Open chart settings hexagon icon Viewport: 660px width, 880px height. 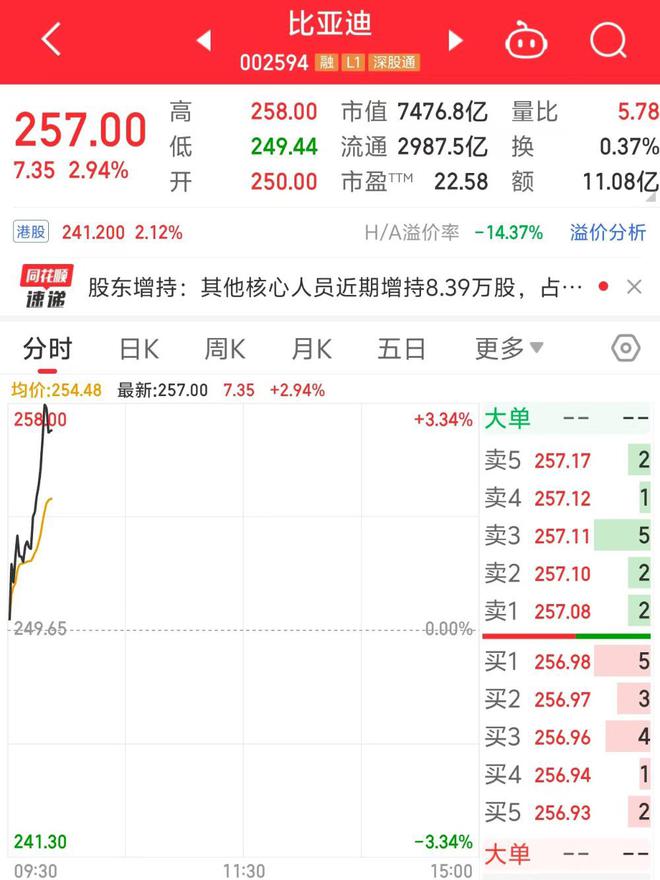tap(626, 349)
